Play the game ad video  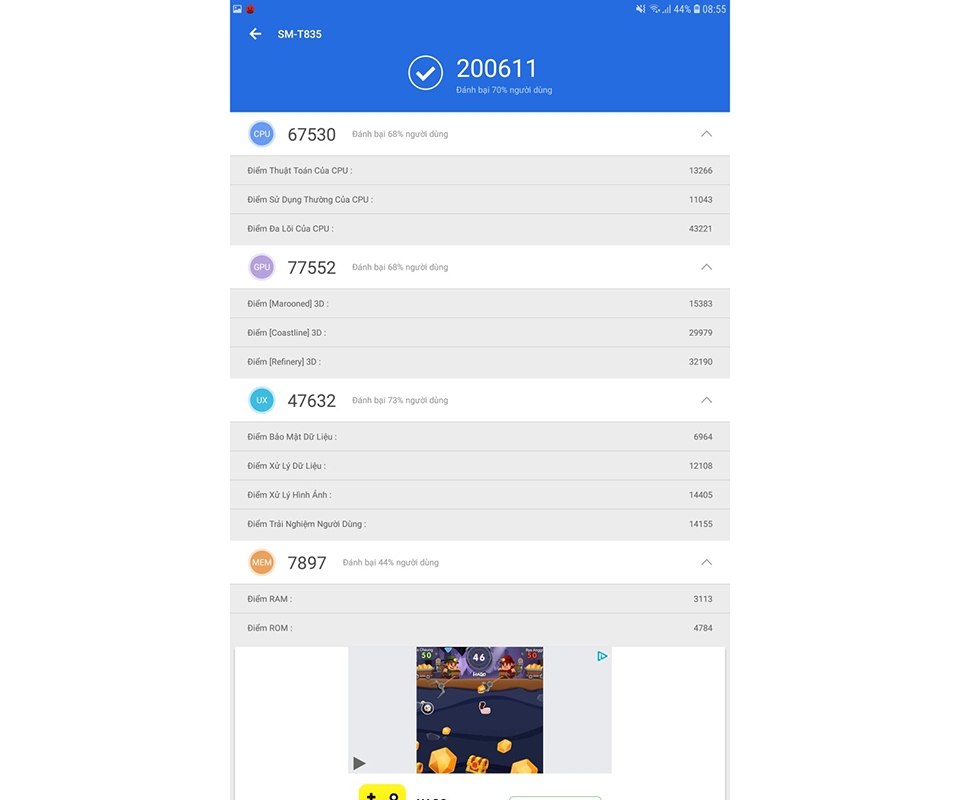[359, 763]
